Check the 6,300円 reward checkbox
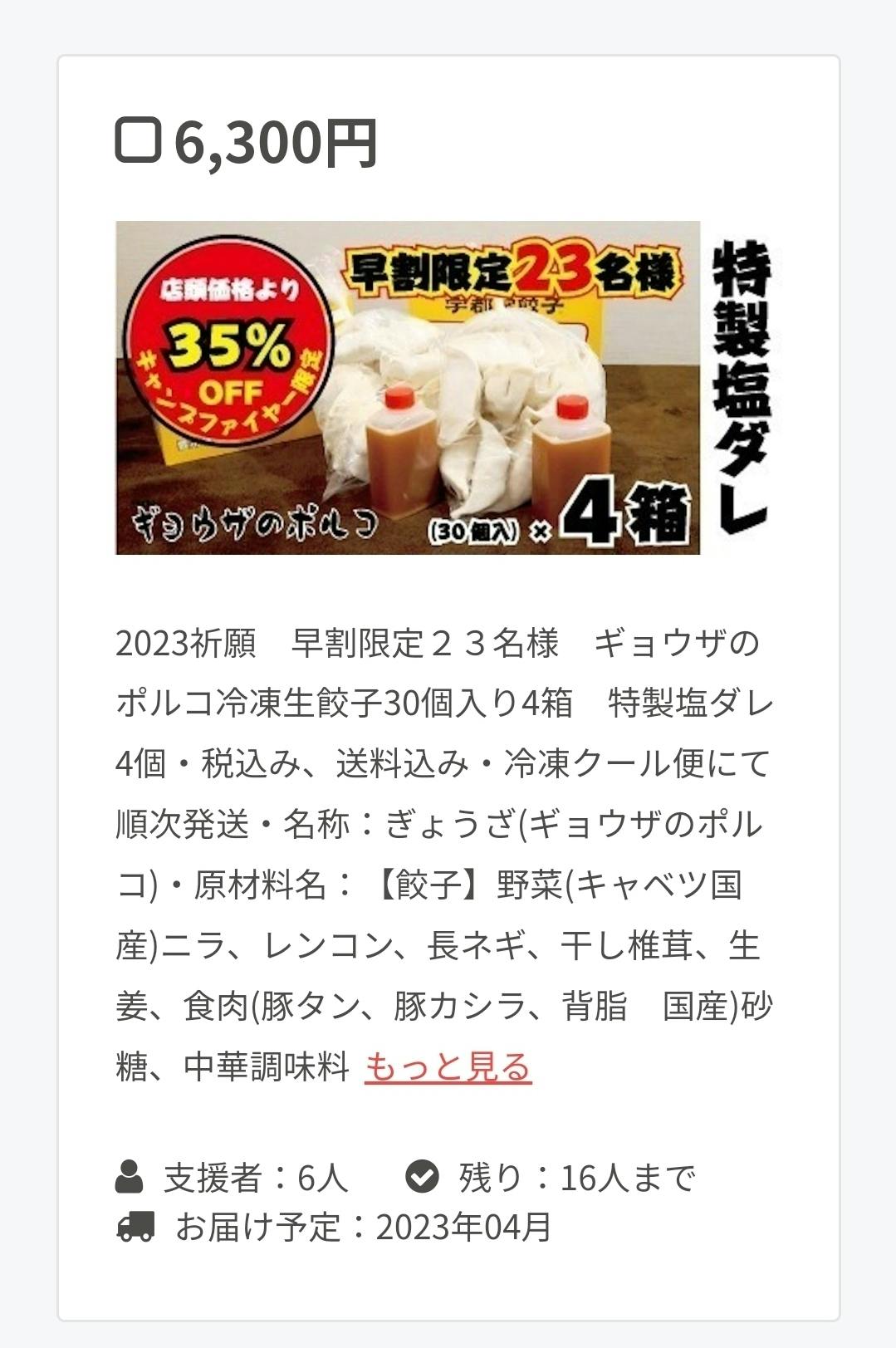 tap(138, 141)
